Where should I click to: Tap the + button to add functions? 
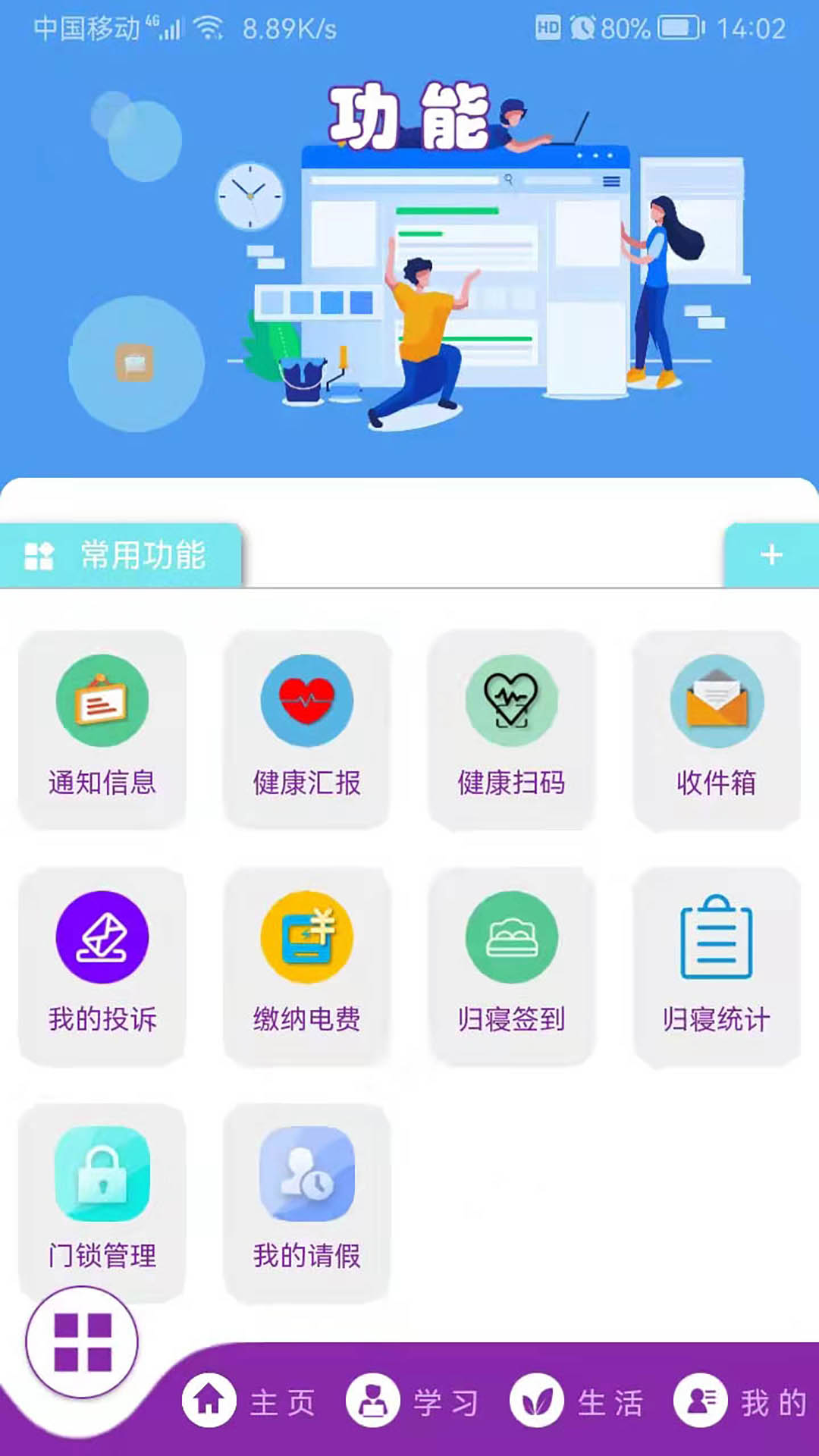click(772, 554)
